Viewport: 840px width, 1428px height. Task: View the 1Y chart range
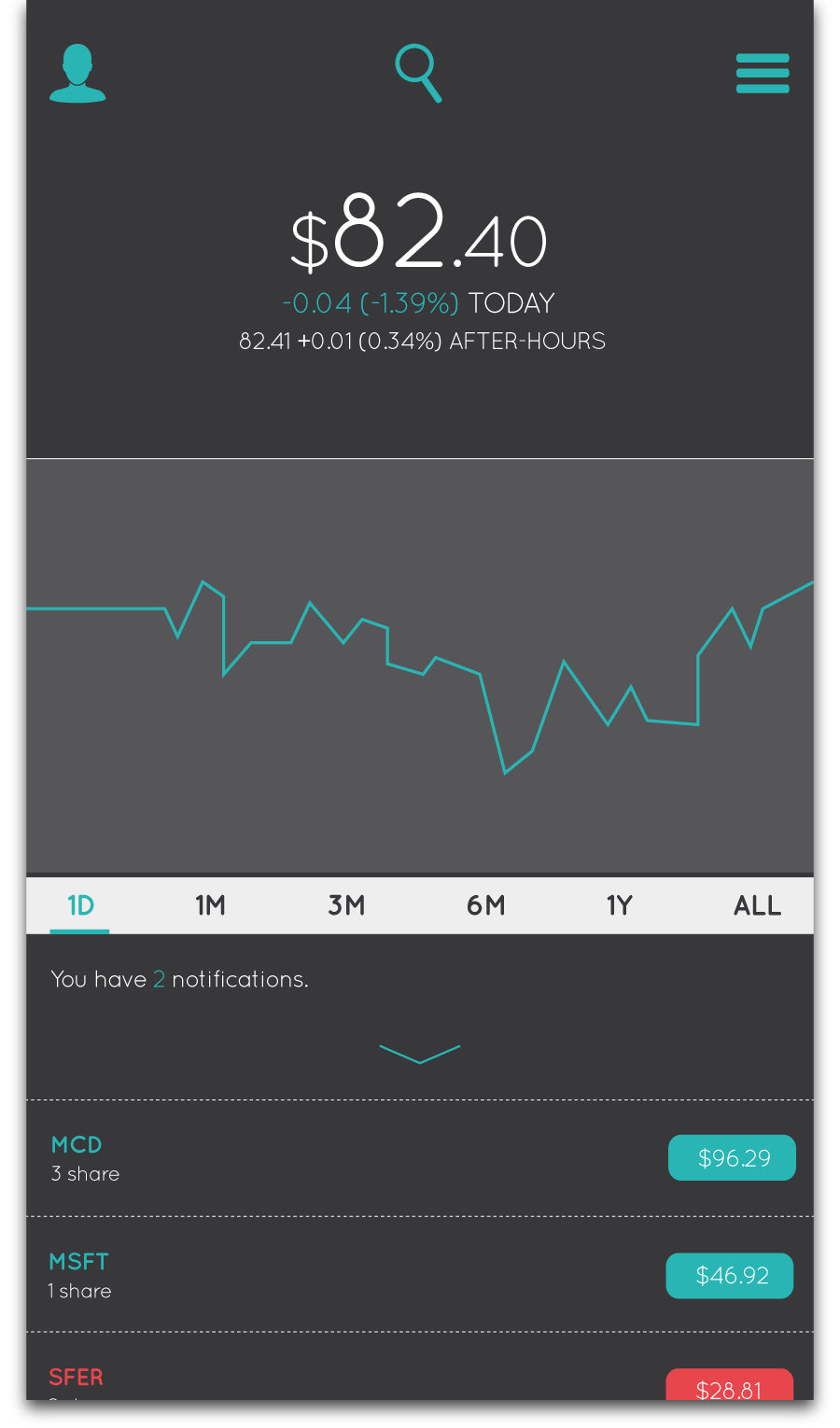pos(620,905)
